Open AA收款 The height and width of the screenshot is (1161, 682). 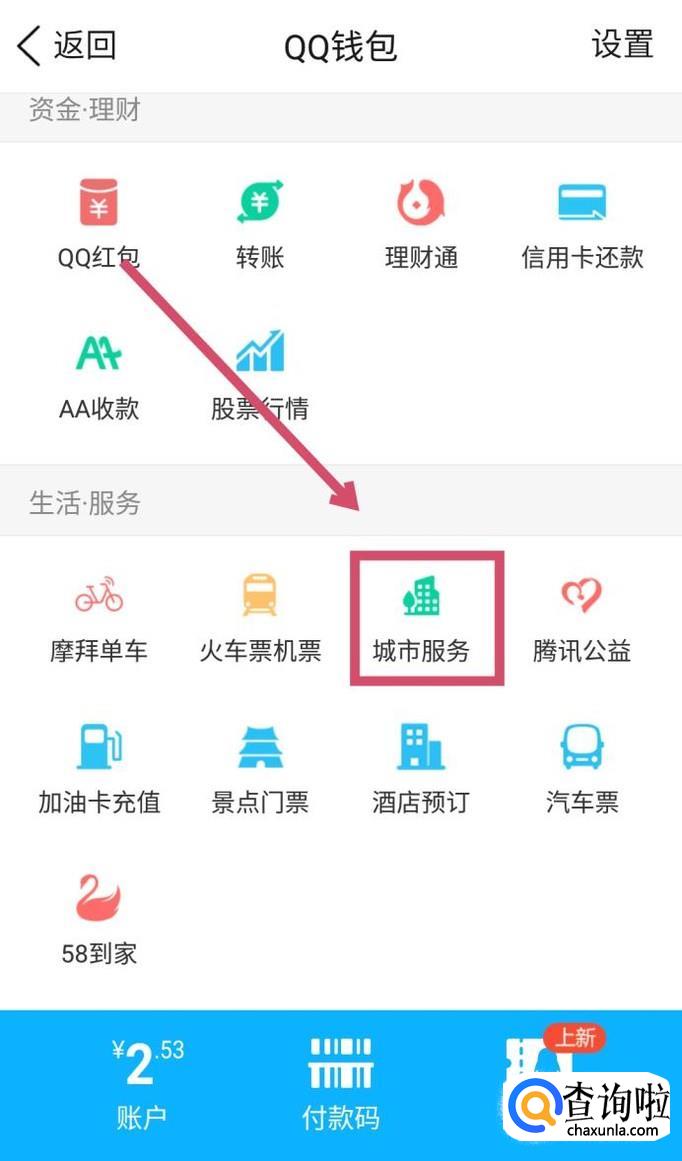point(98,377)
